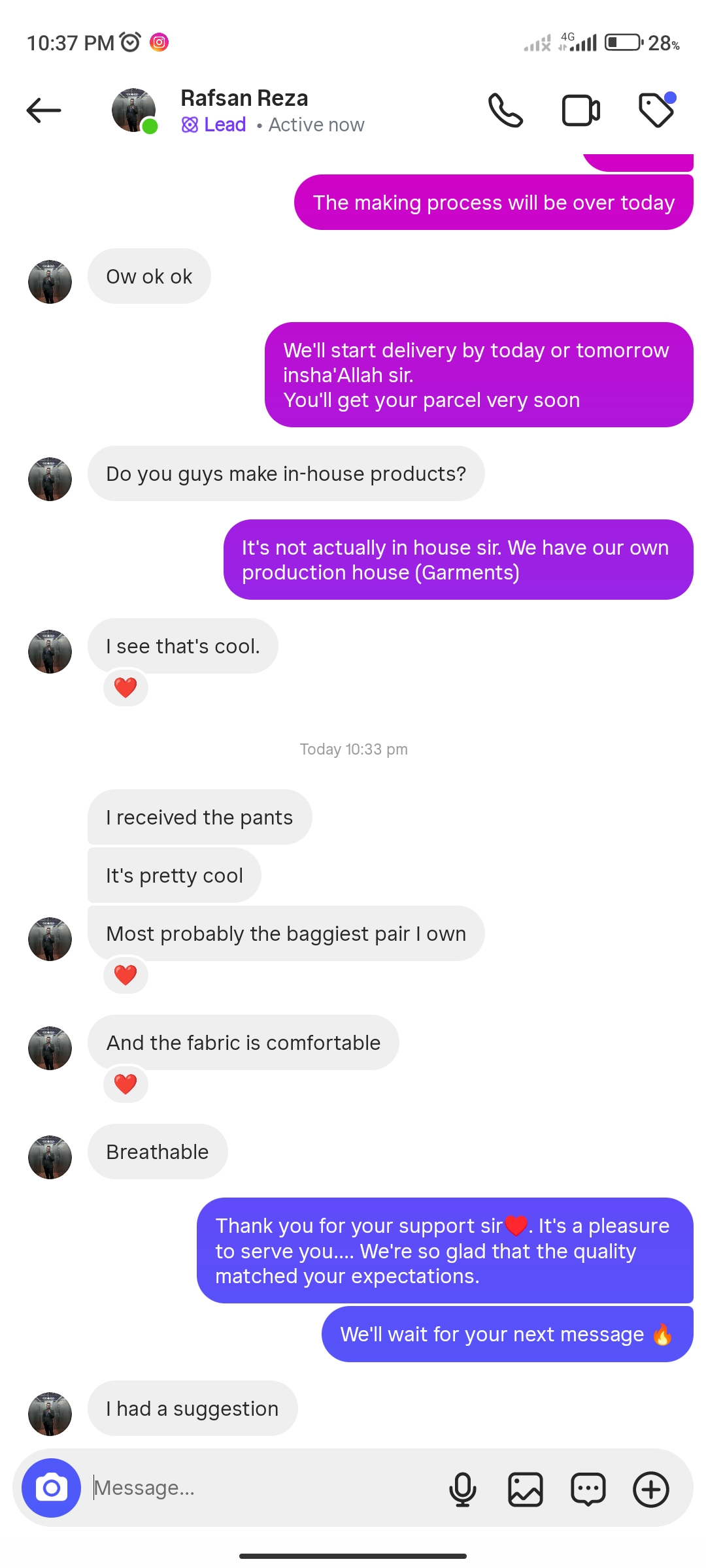This screenshot has height=1568, width=706.
Task: View the heart reaction under 'And the fabric is comfortable'
Action: (x=126, y=1084)
